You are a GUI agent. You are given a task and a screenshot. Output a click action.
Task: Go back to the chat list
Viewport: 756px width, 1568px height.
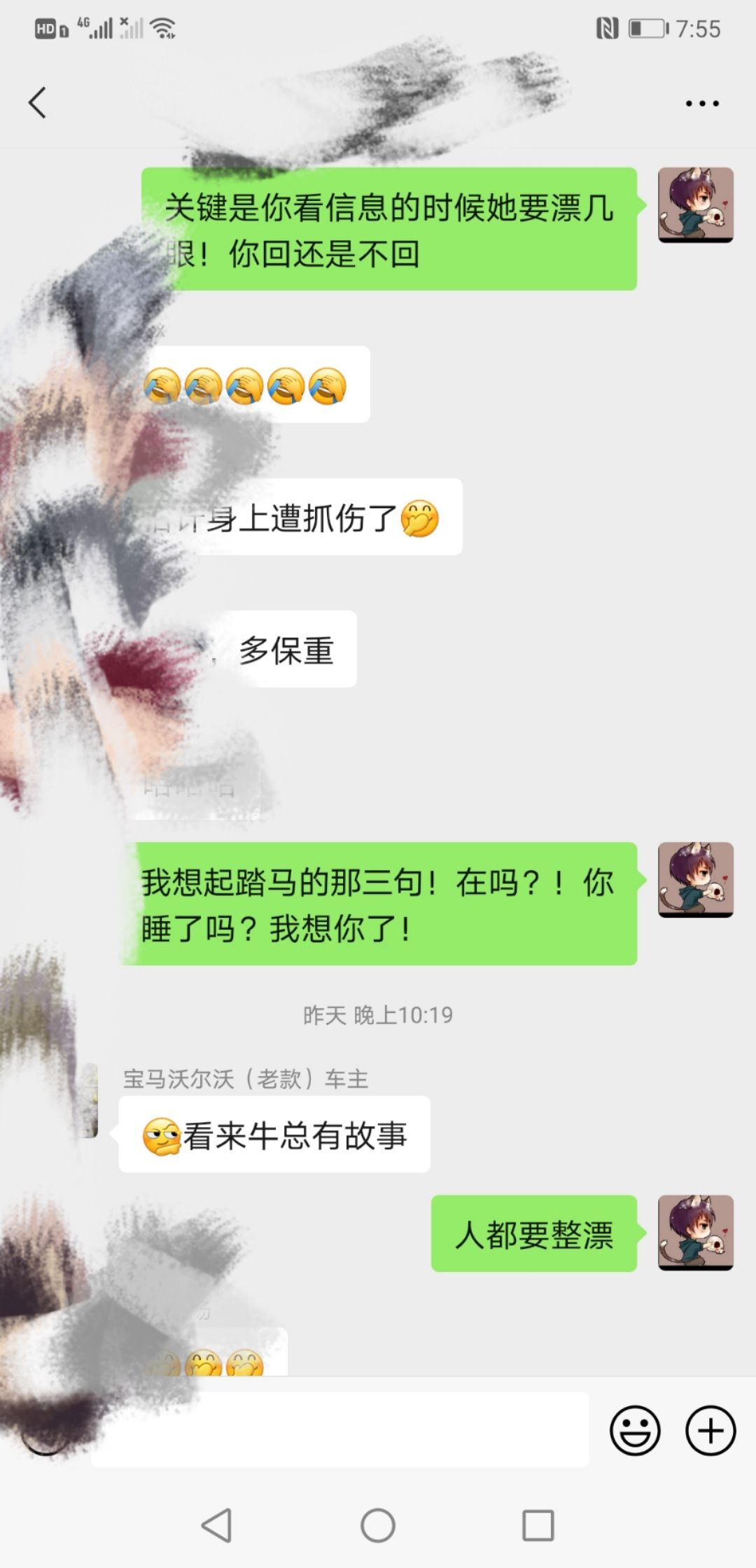(38, 103)
